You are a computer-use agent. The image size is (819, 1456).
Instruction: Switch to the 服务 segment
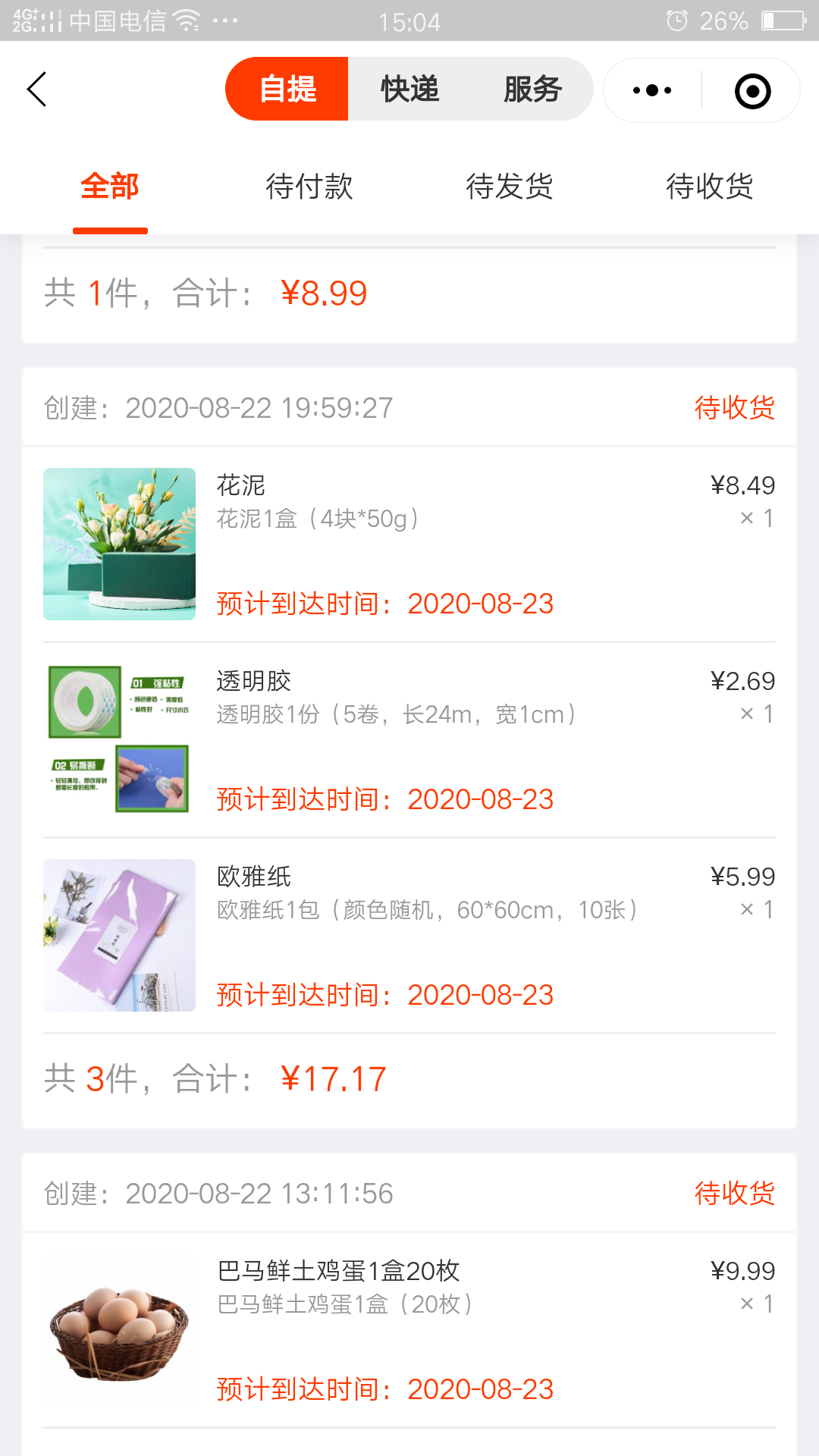[532, 89]
